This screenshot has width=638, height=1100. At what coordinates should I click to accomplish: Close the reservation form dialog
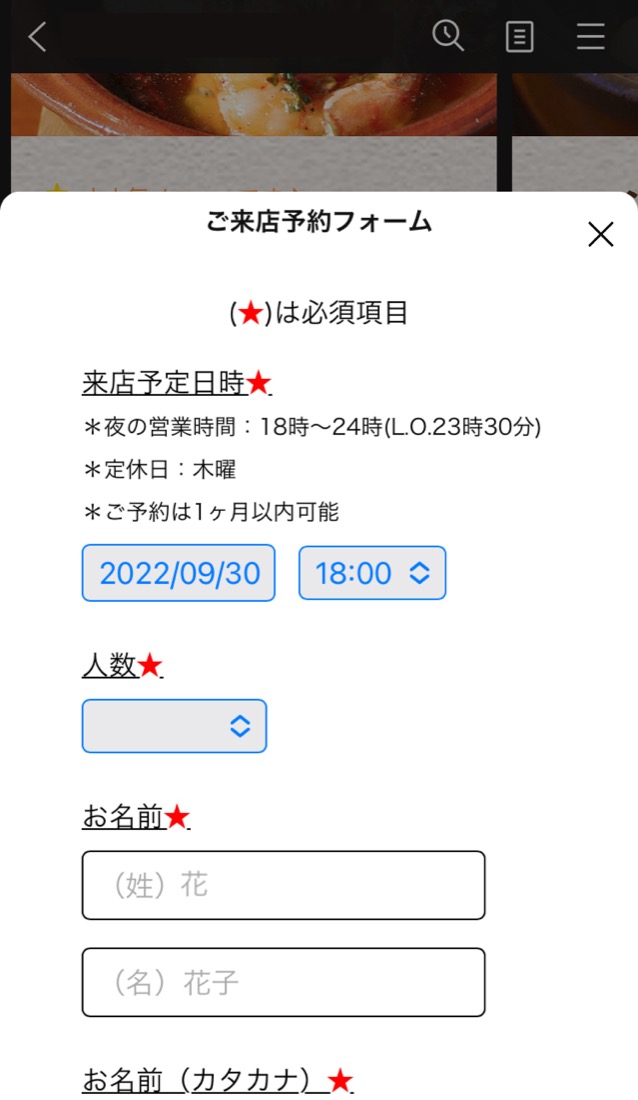click(601, 234)
